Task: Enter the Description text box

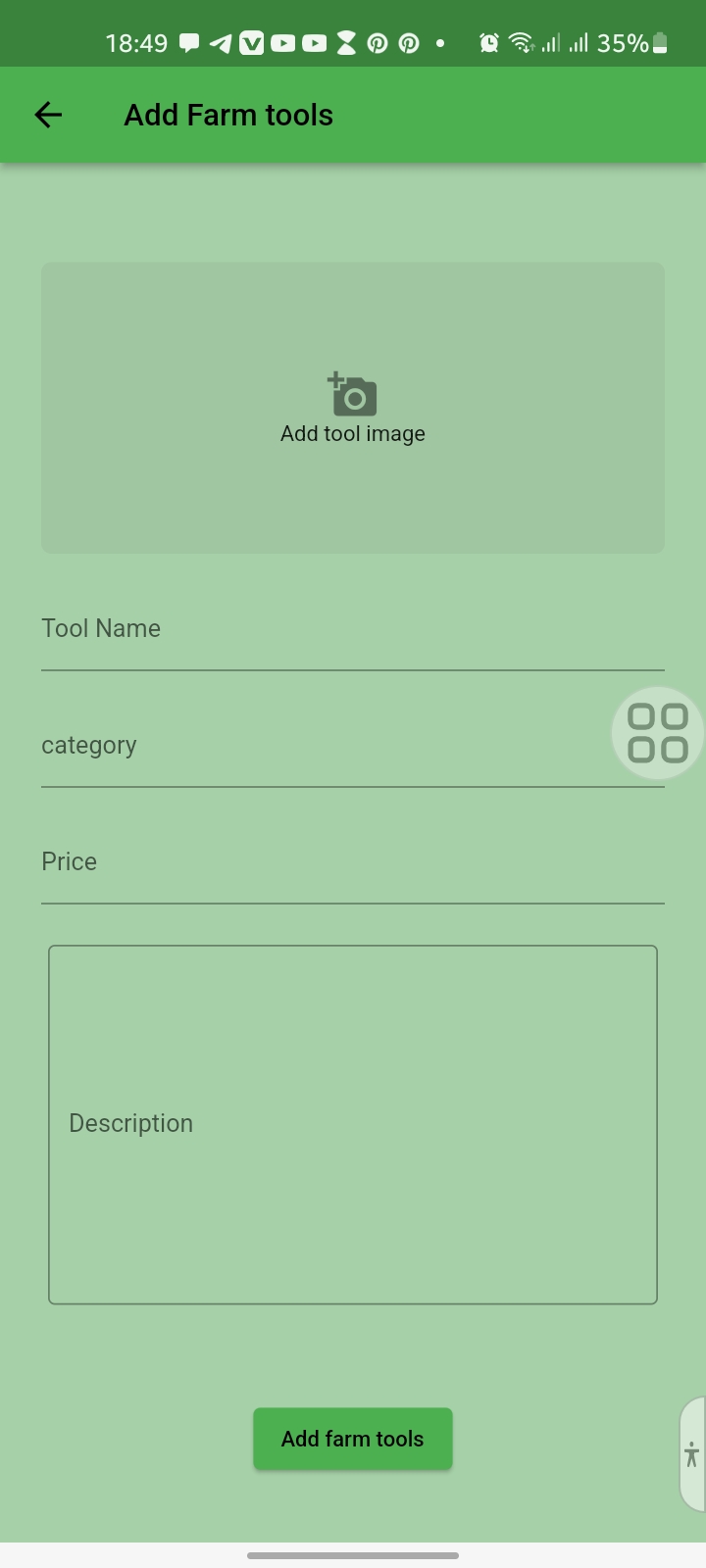Action: pos(352,1124)
